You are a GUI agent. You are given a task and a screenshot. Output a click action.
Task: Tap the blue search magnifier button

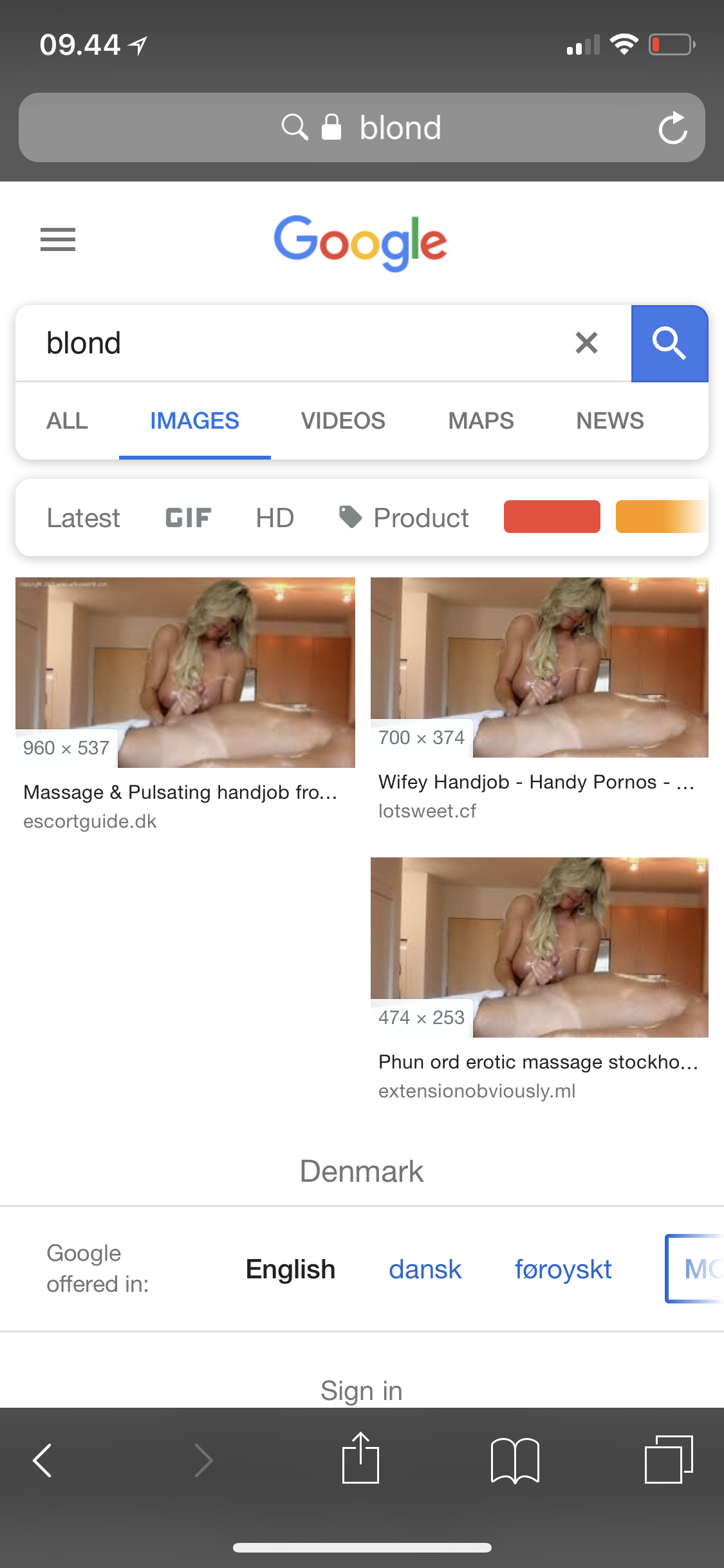pos(669,343)
